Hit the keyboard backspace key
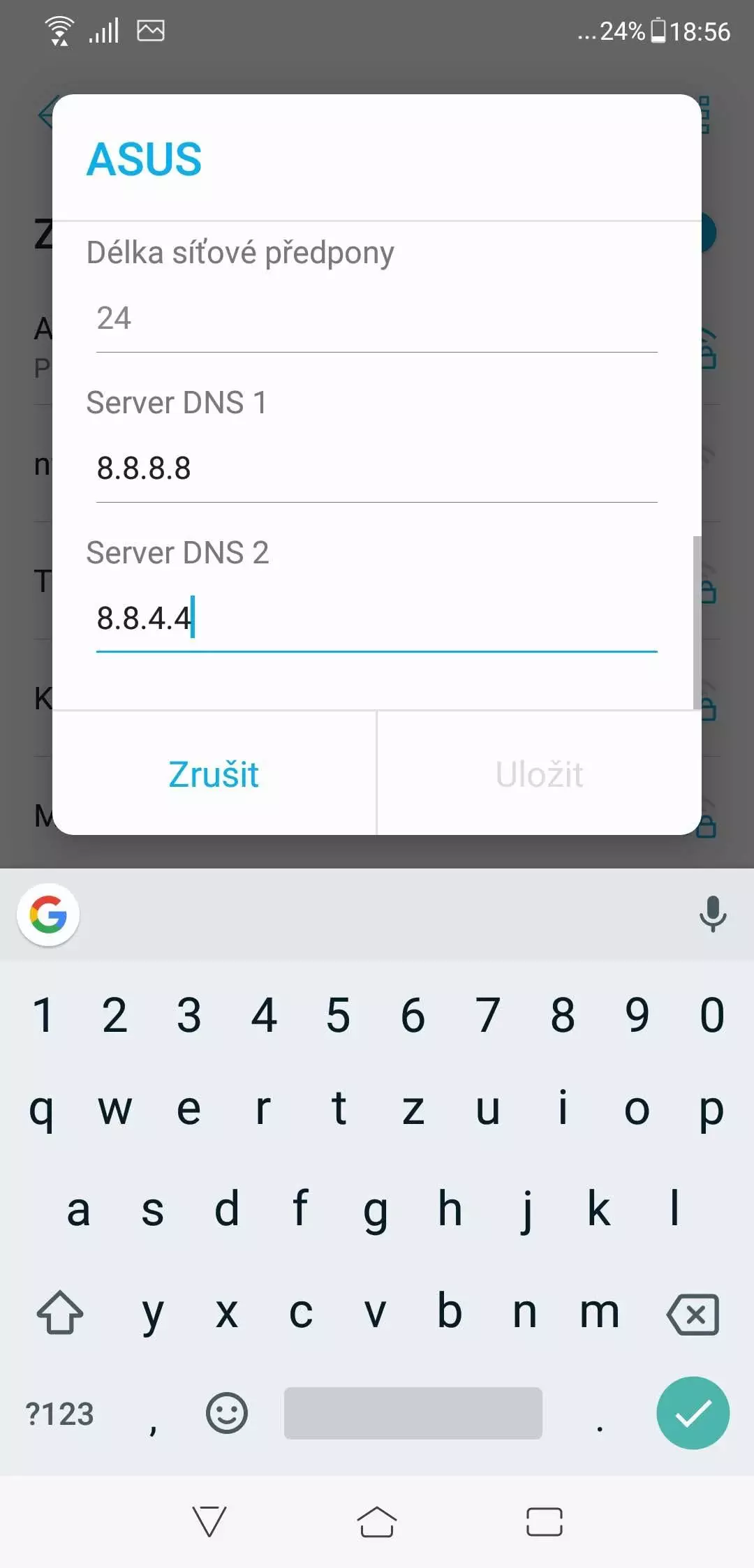The height and width of the screenshot is (1568, 754). (x=693, y=1314)
